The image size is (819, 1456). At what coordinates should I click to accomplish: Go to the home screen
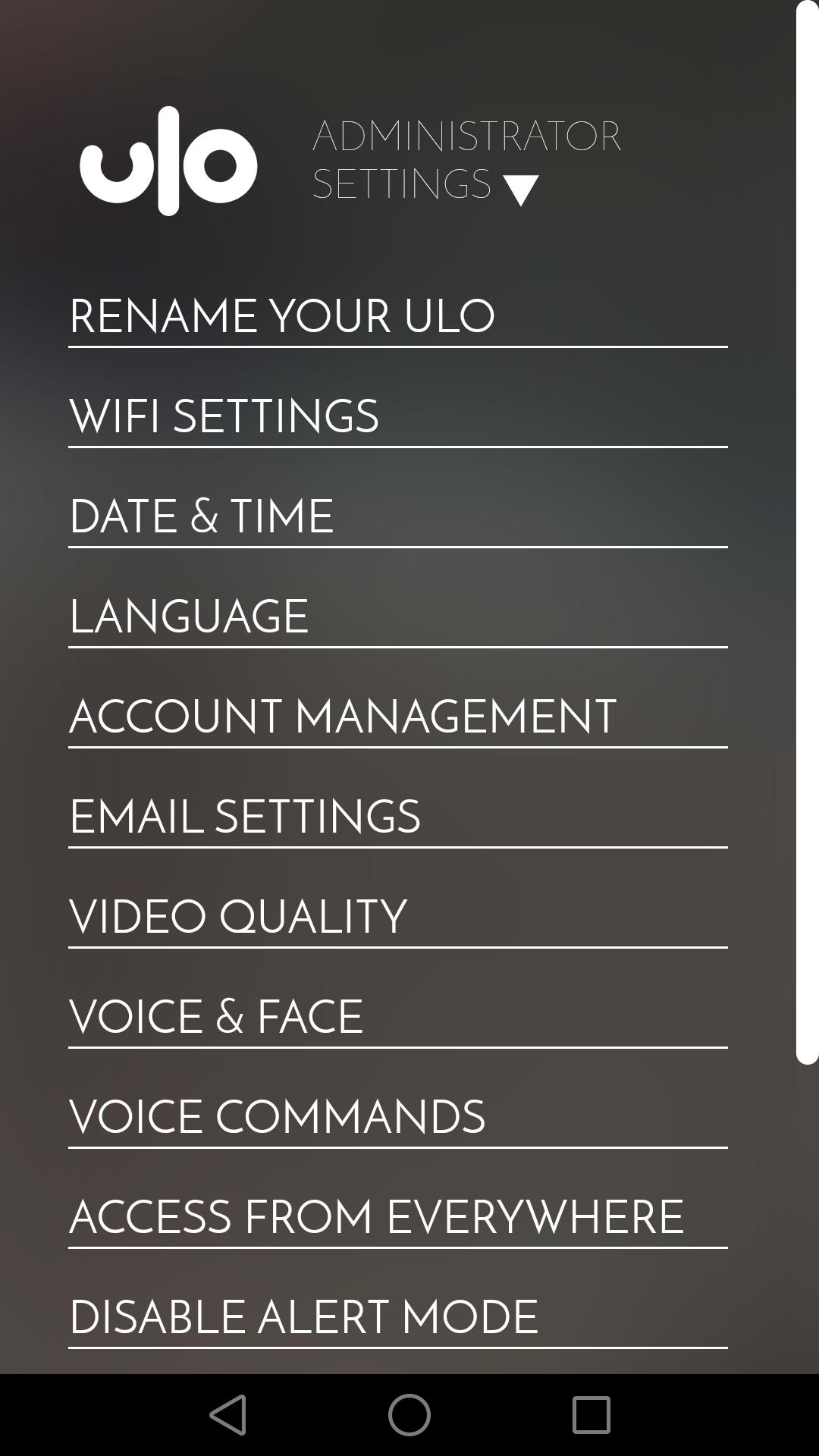point(409,1415)
